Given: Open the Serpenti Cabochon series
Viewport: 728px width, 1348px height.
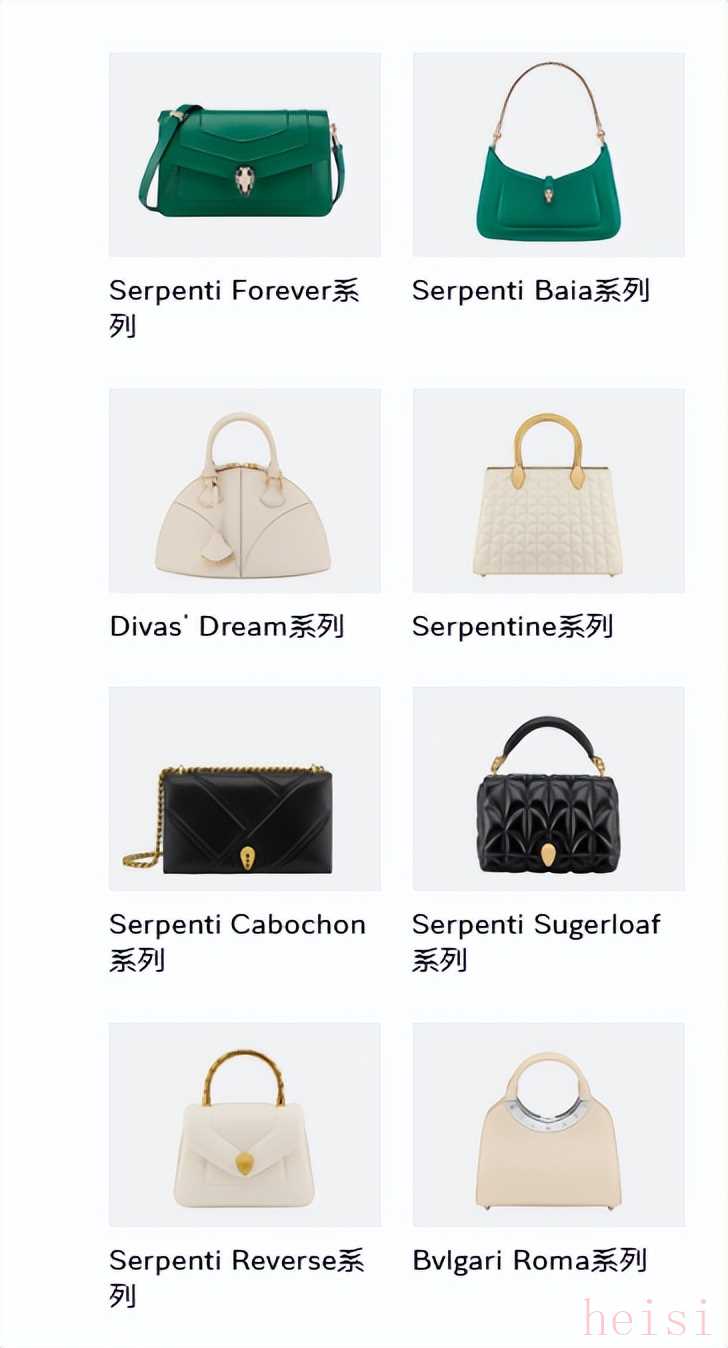Looking at the screenshot, I should point(244,789).
